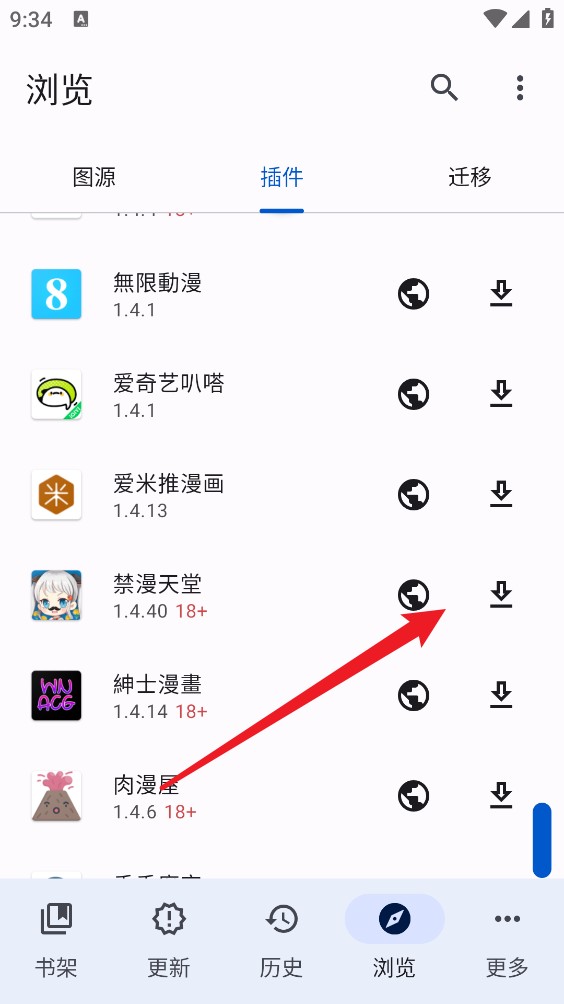Open the 更多 tab
The image size is (564, 1004).
(507, 940)
